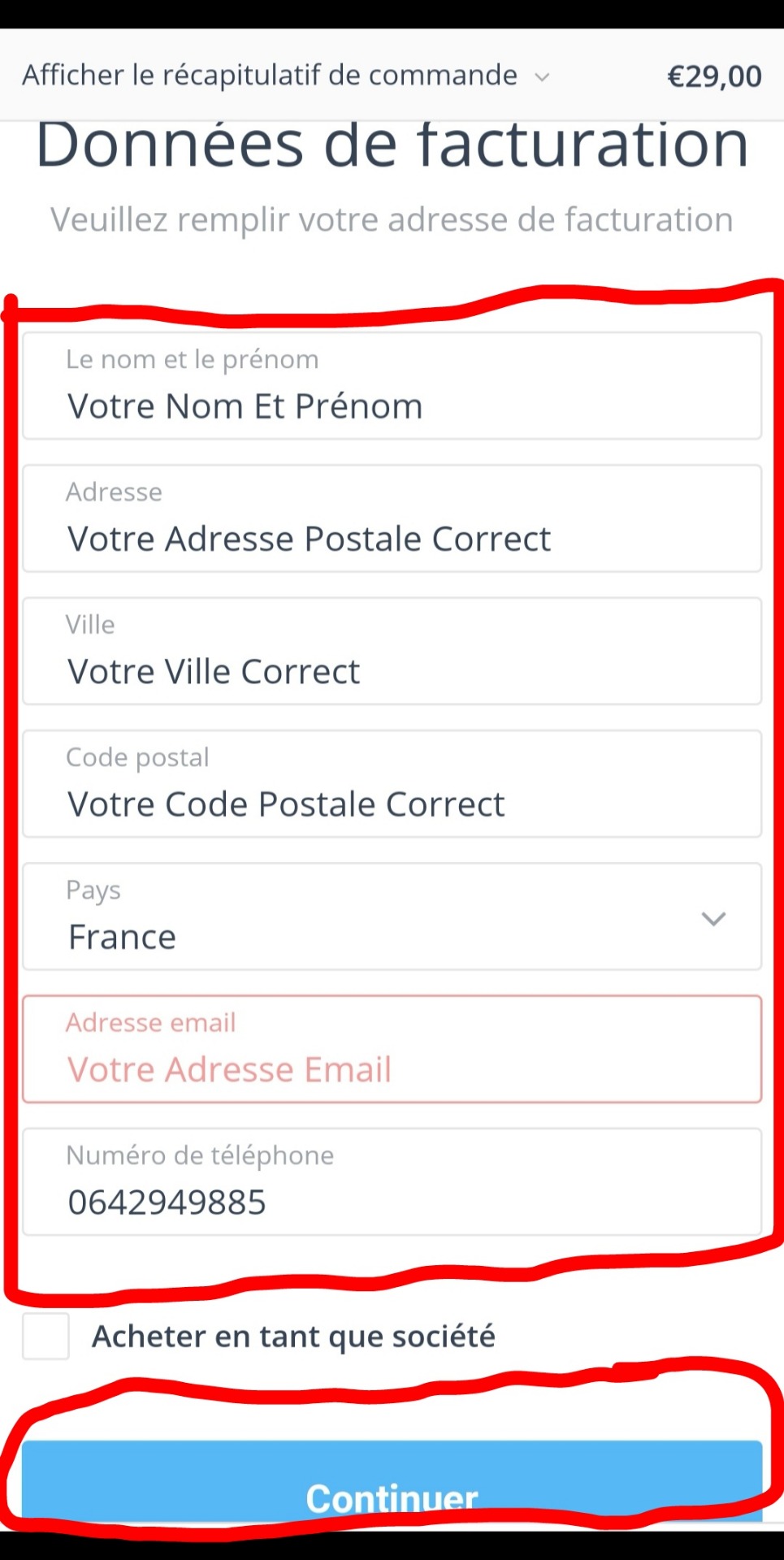Focus the Code postal field
The width and height of the screenshot is (784, 1560).
[392, 783]
